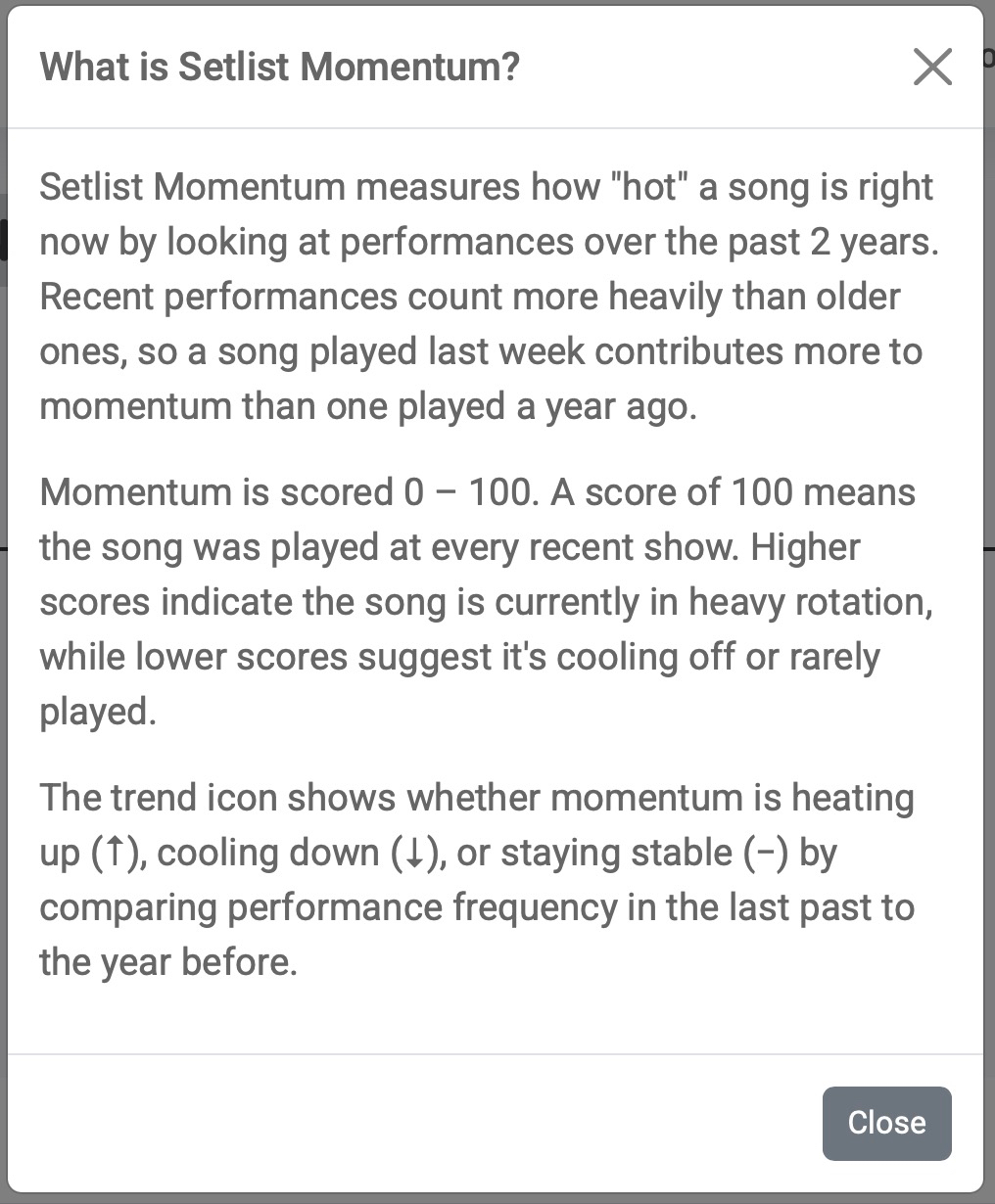
Task: Tap the Close button
Action: [886, 1123]
